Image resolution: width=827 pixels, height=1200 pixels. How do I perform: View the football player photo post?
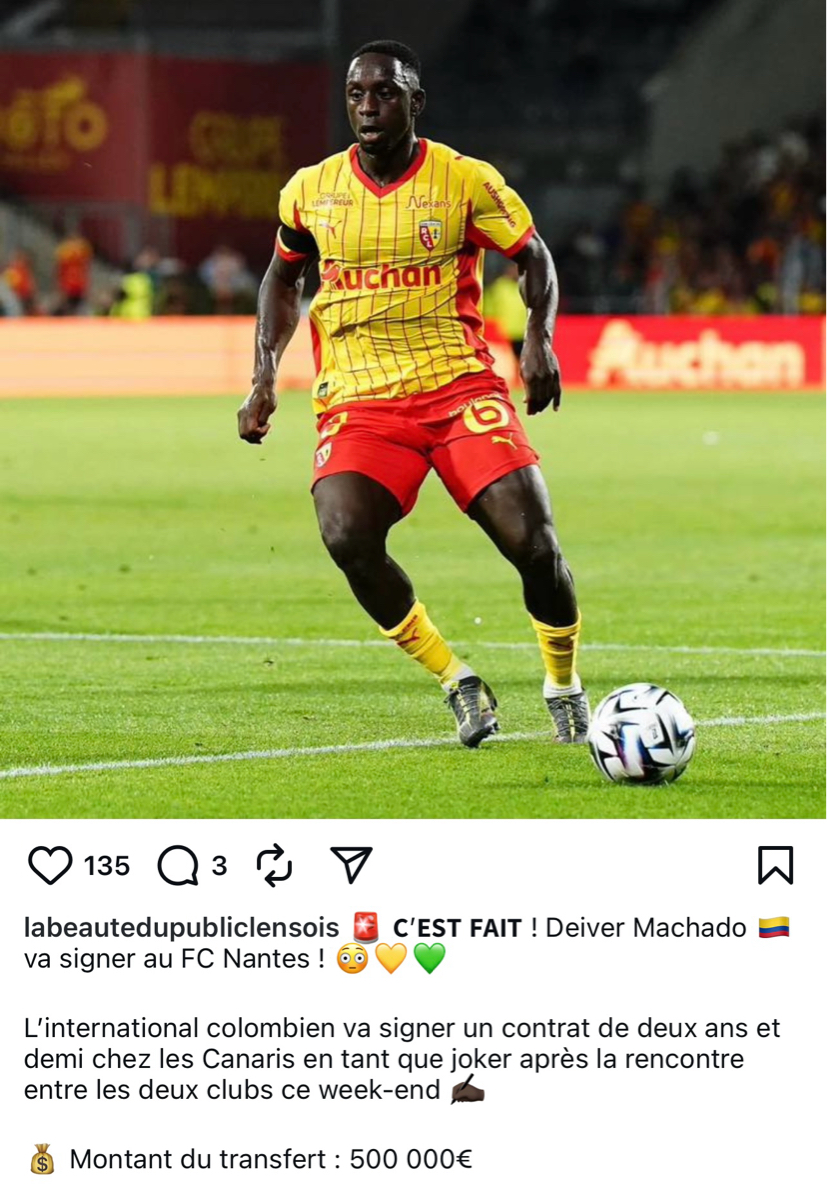(413, 410)
